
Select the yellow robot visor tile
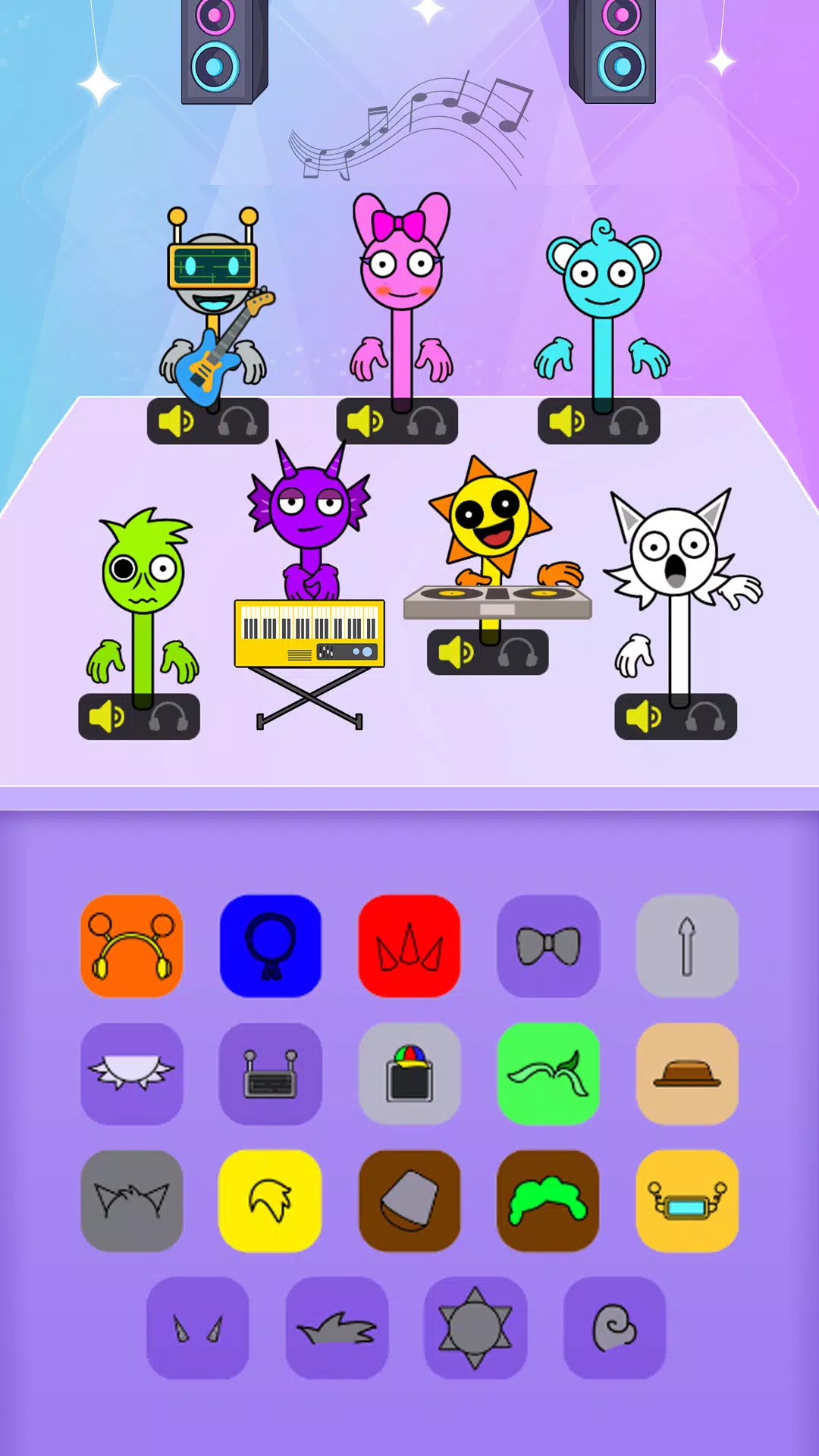[x=687, y=1200]
